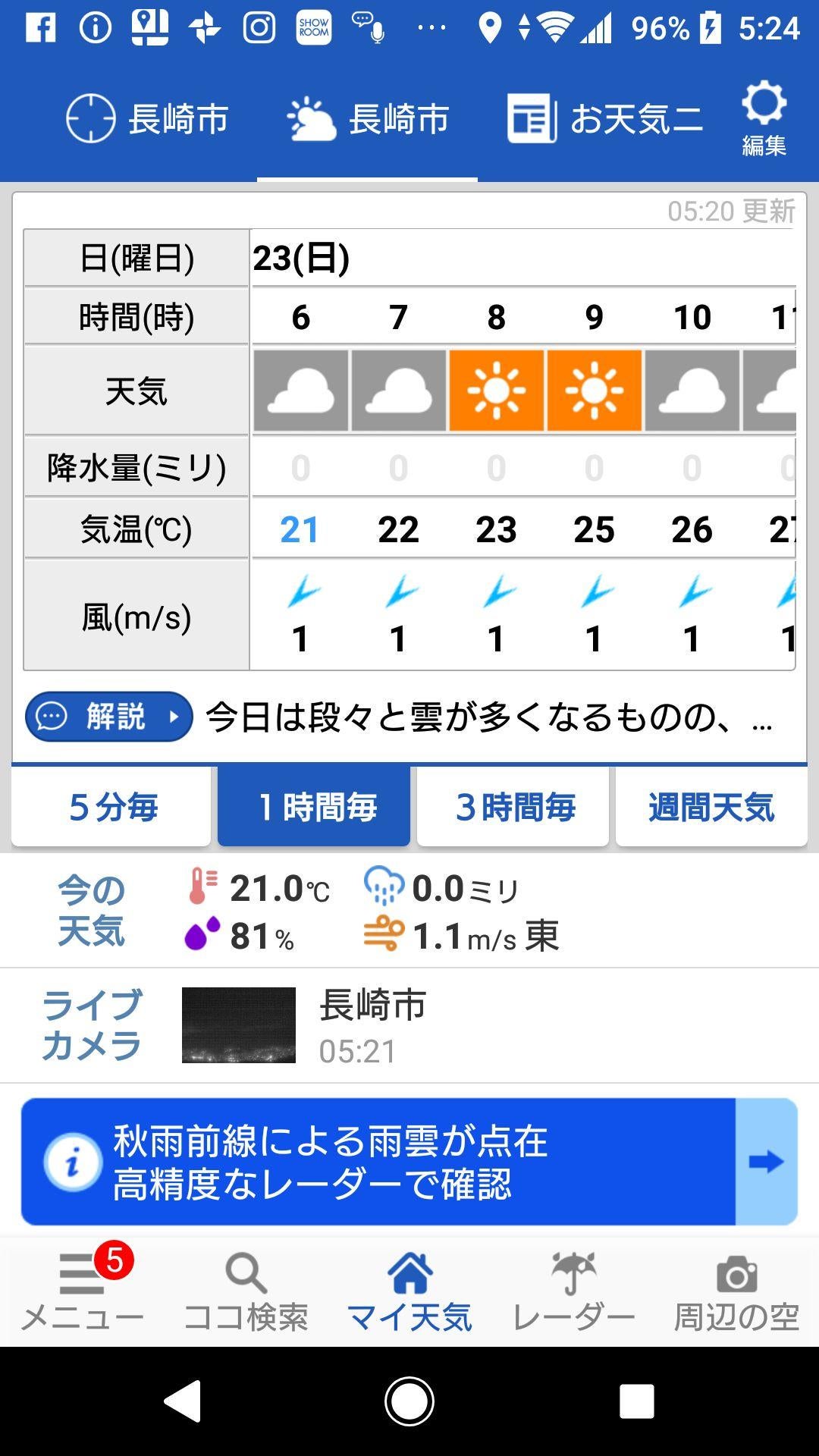Open the 編集 settings gear

(764, 118)
